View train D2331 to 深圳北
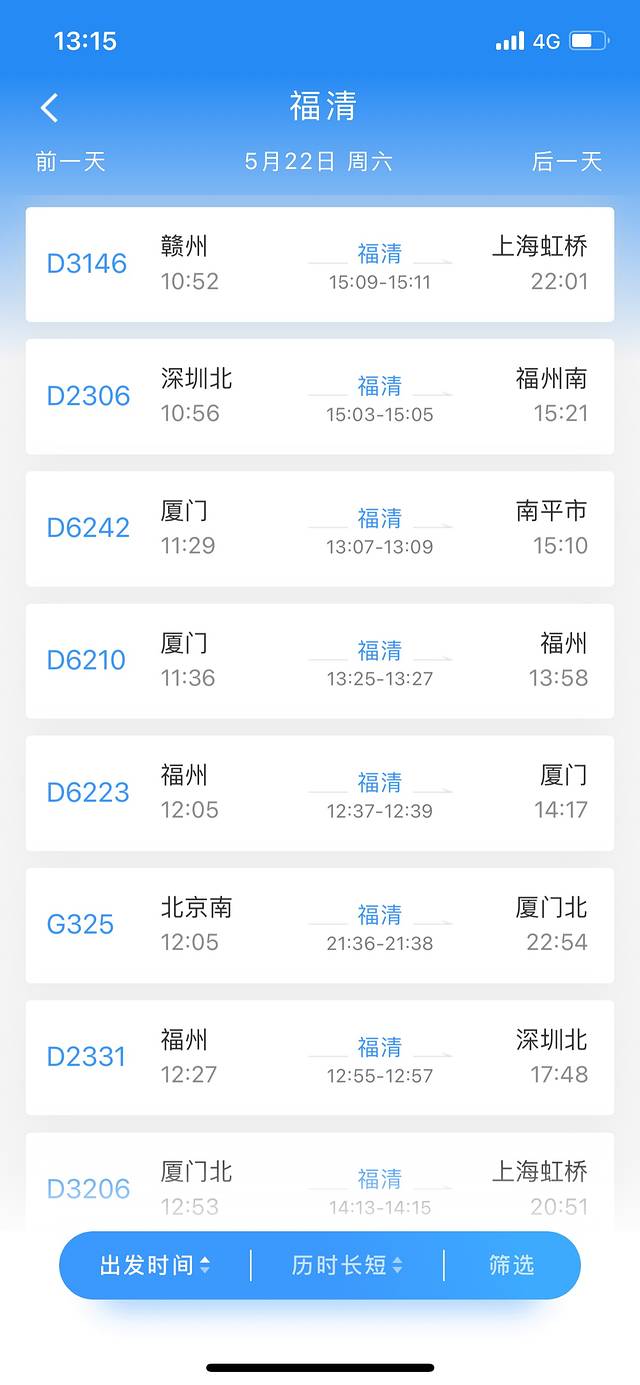The height and width of the screenshot is (1385, 640). click(320, 1057)
